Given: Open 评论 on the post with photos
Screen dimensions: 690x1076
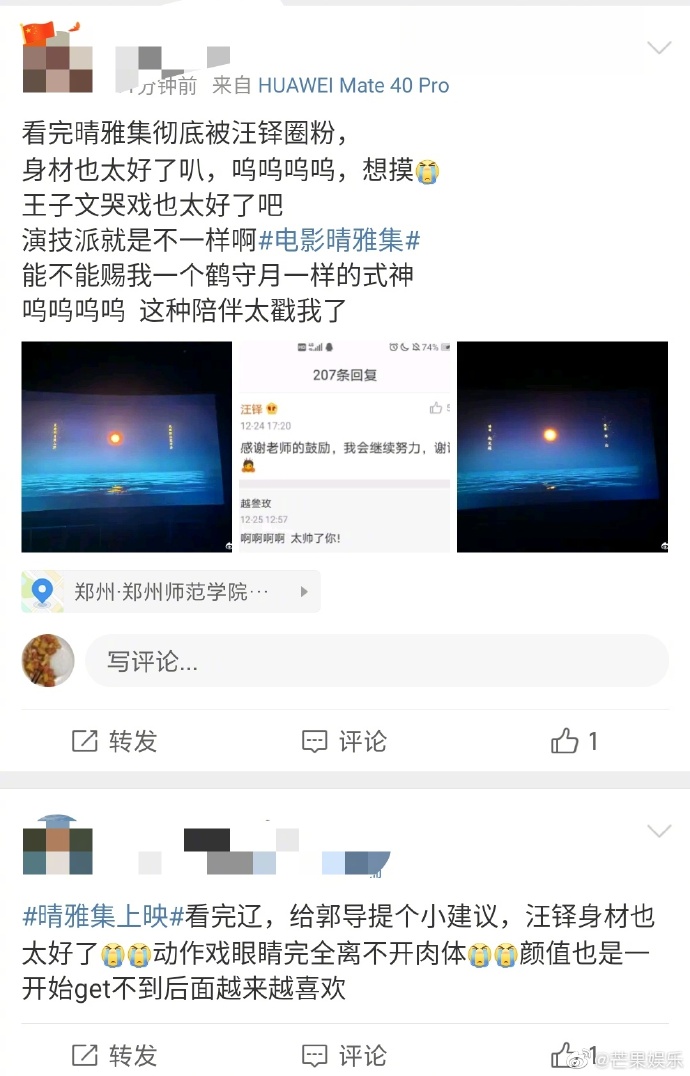Looking at the screenshot, I should pyautogui.click(x=344, y=741).
